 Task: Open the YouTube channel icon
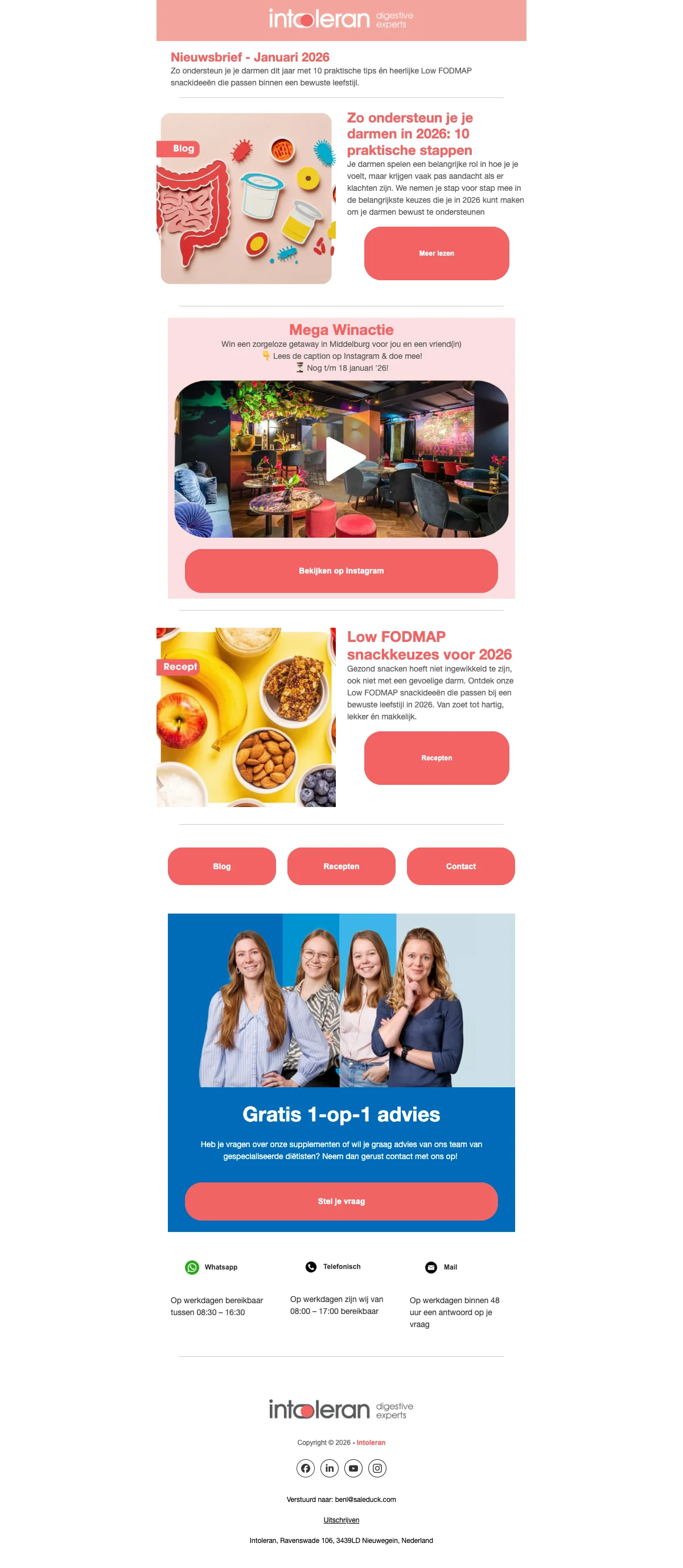[353, 1468]
